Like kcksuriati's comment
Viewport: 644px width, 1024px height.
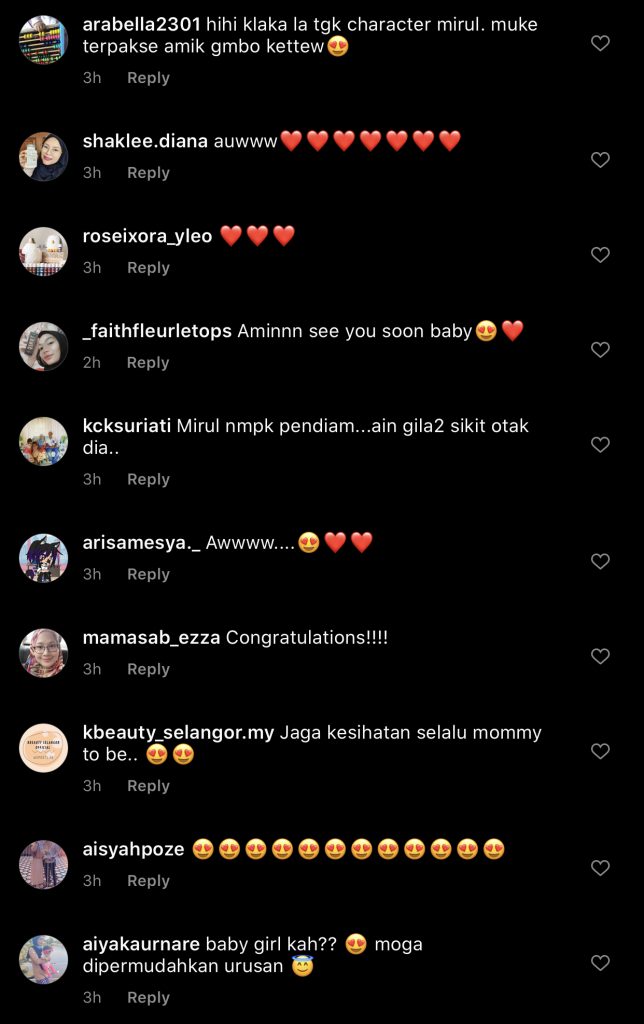pos(600,445)
